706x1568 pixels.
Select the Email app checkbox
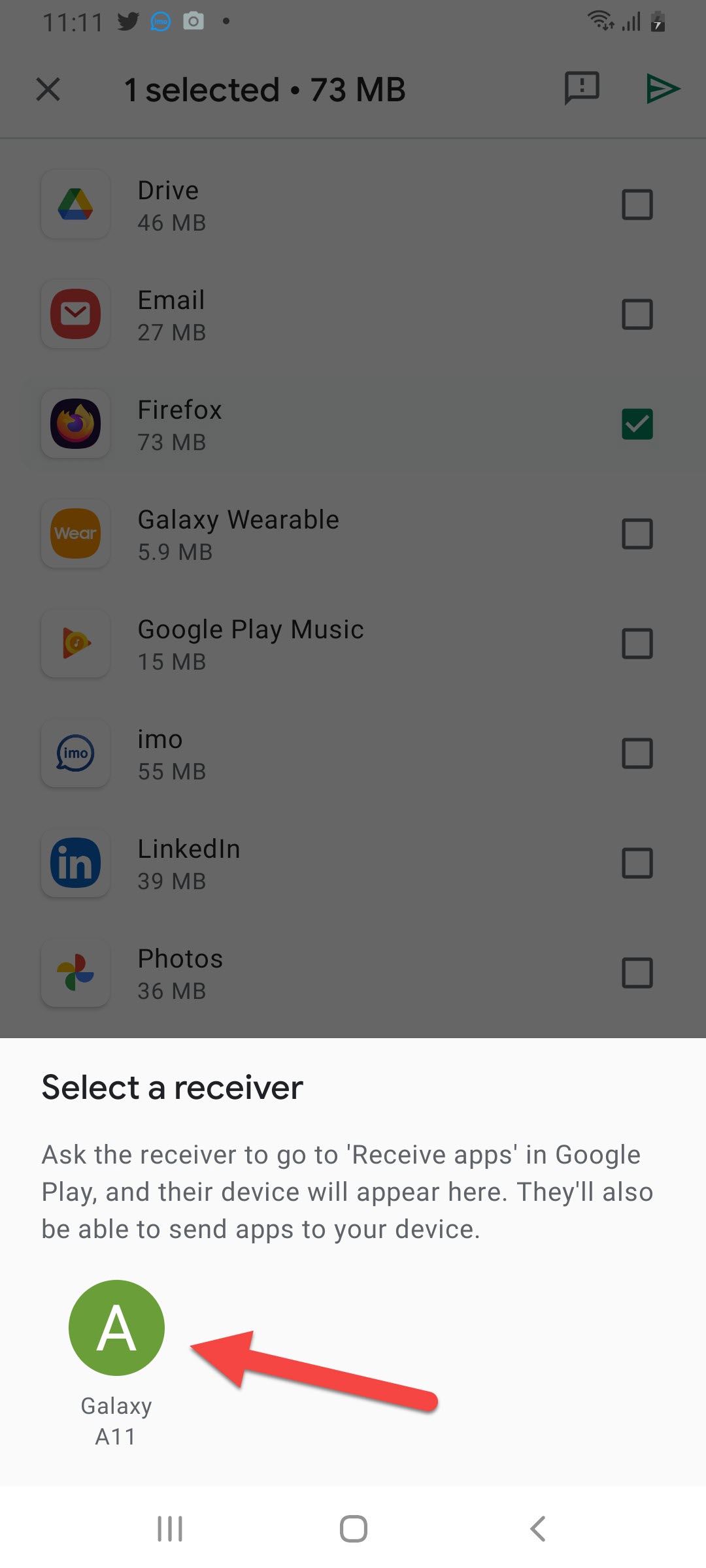(x=637, y=314)
